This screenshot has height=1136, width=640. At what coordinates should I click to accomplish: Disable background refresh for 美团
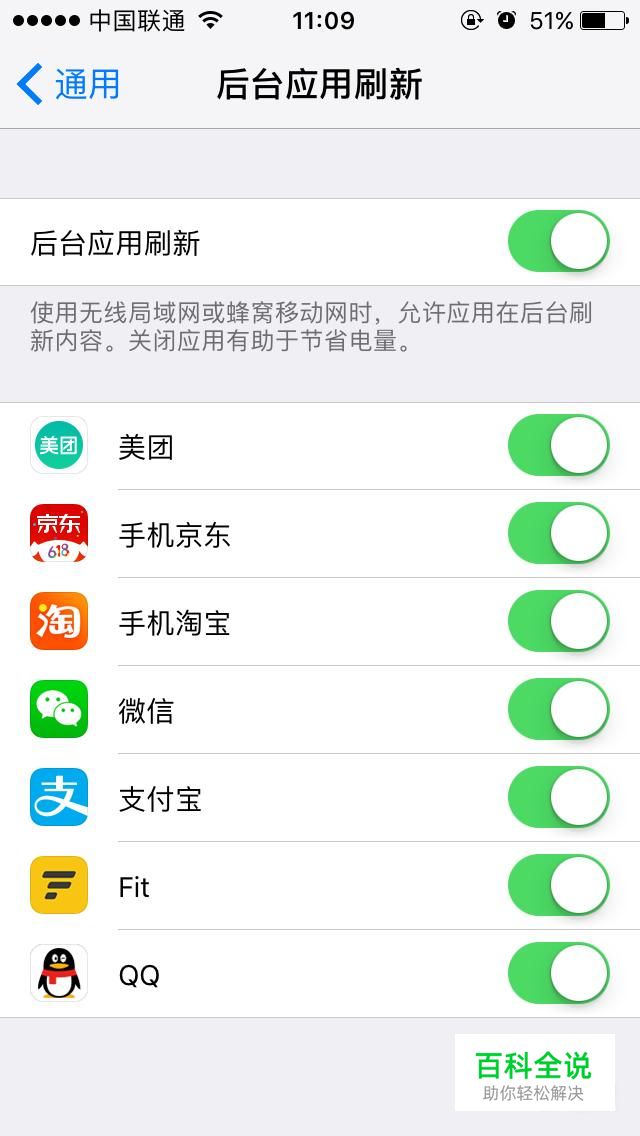click(559, 446)
